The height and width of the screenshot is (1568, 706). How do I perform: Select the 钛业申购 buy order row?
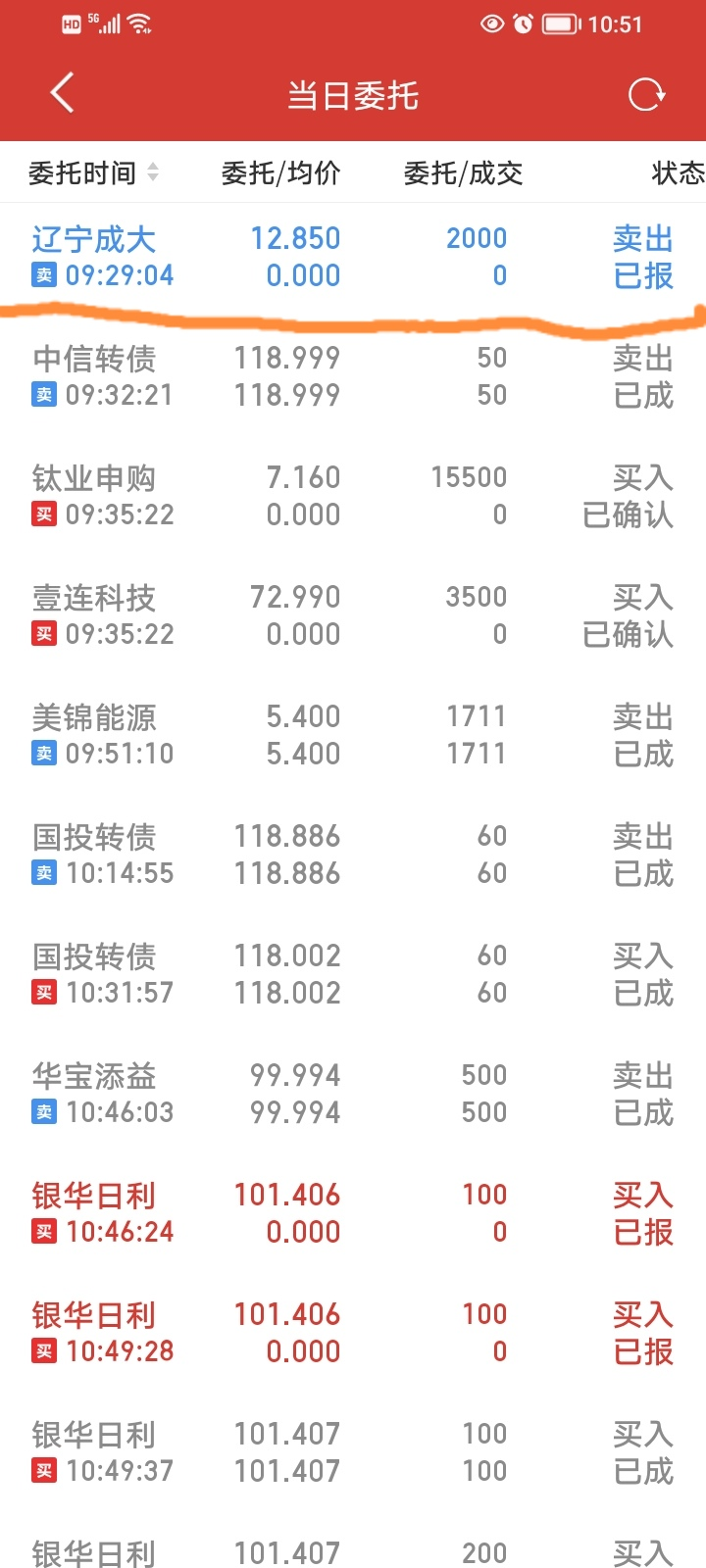353,496
